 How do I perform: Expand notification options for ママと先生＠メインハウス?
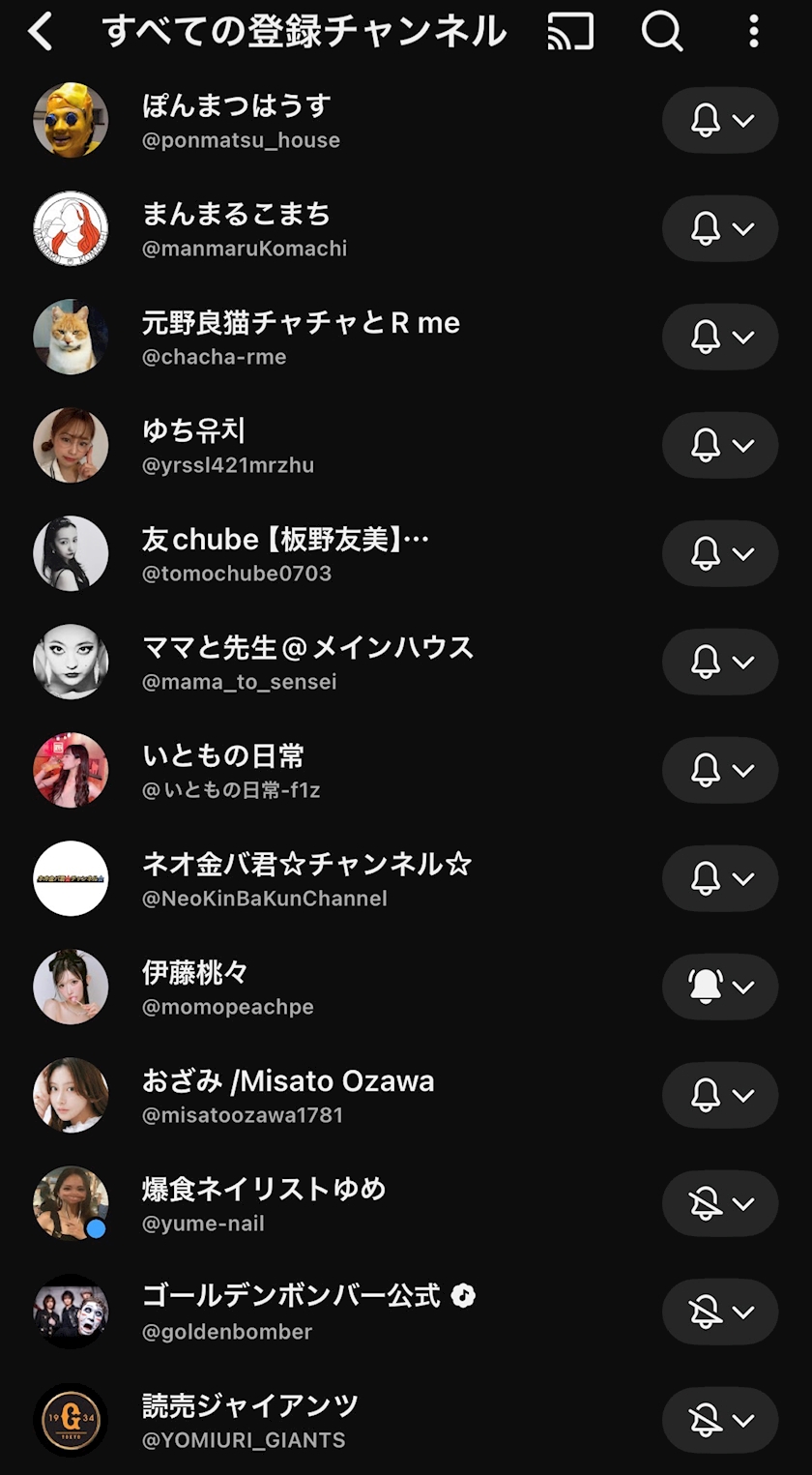tap(719, 662)
